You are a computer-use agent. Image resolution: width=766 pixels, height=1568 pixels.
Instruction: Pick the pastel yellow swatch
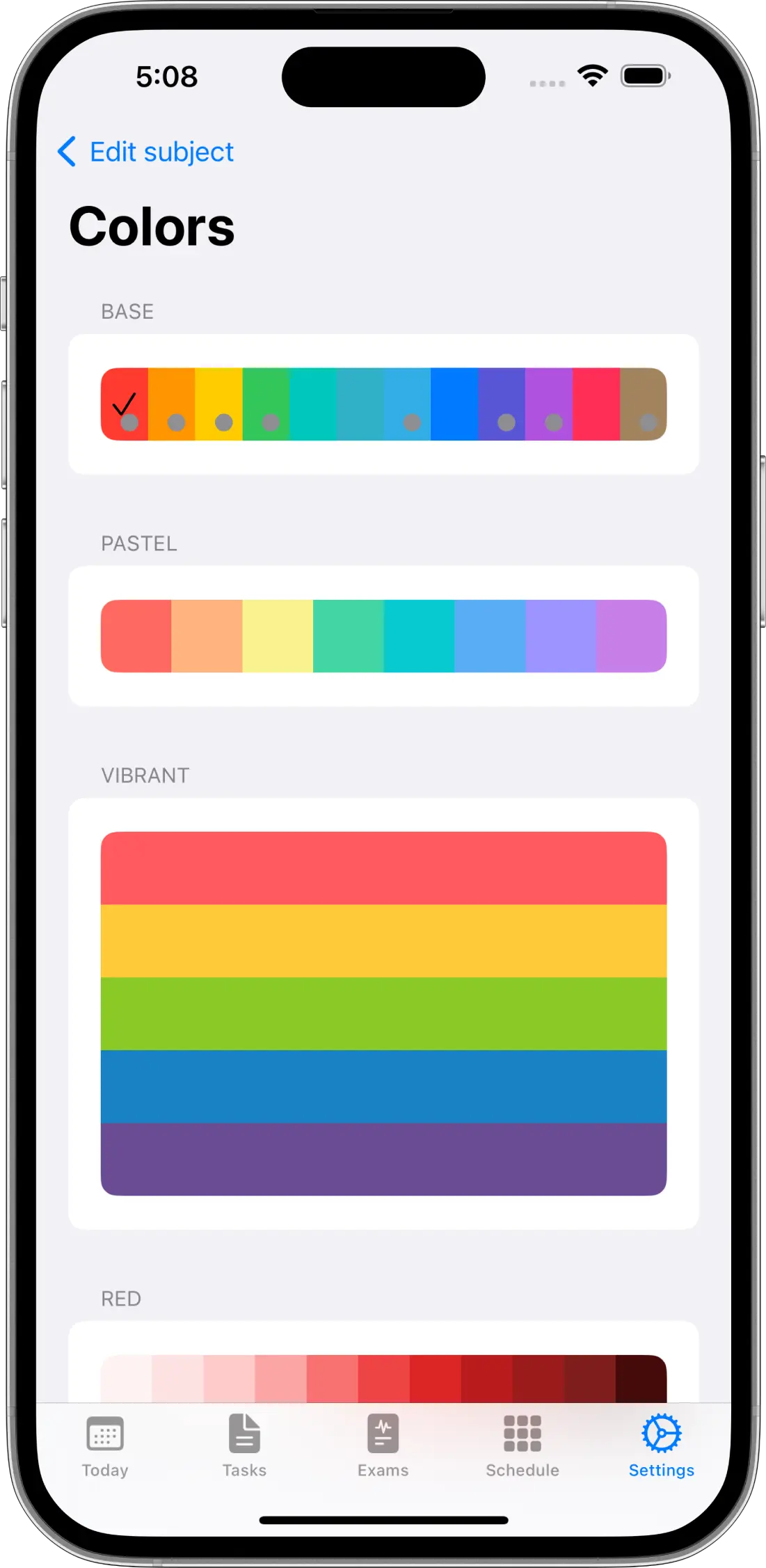pos(278,636)
